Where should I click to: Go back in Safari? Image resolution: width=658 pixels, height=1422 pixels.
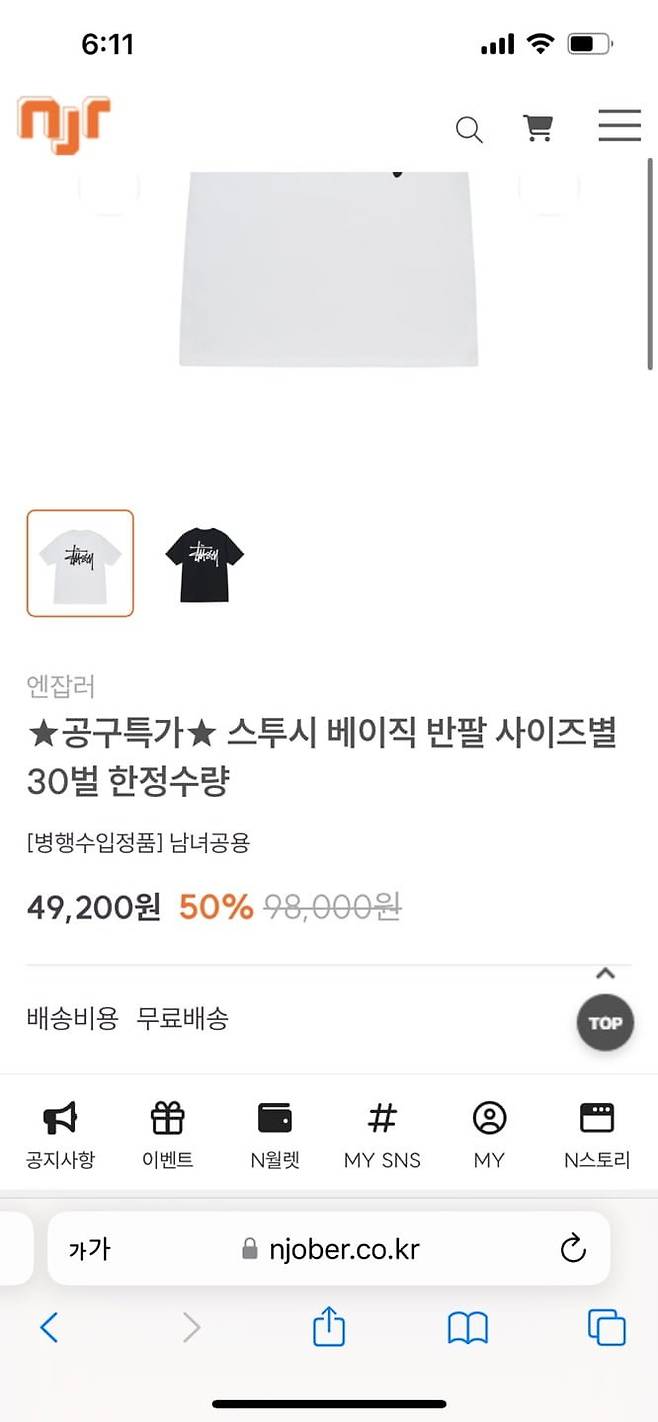49,1328
